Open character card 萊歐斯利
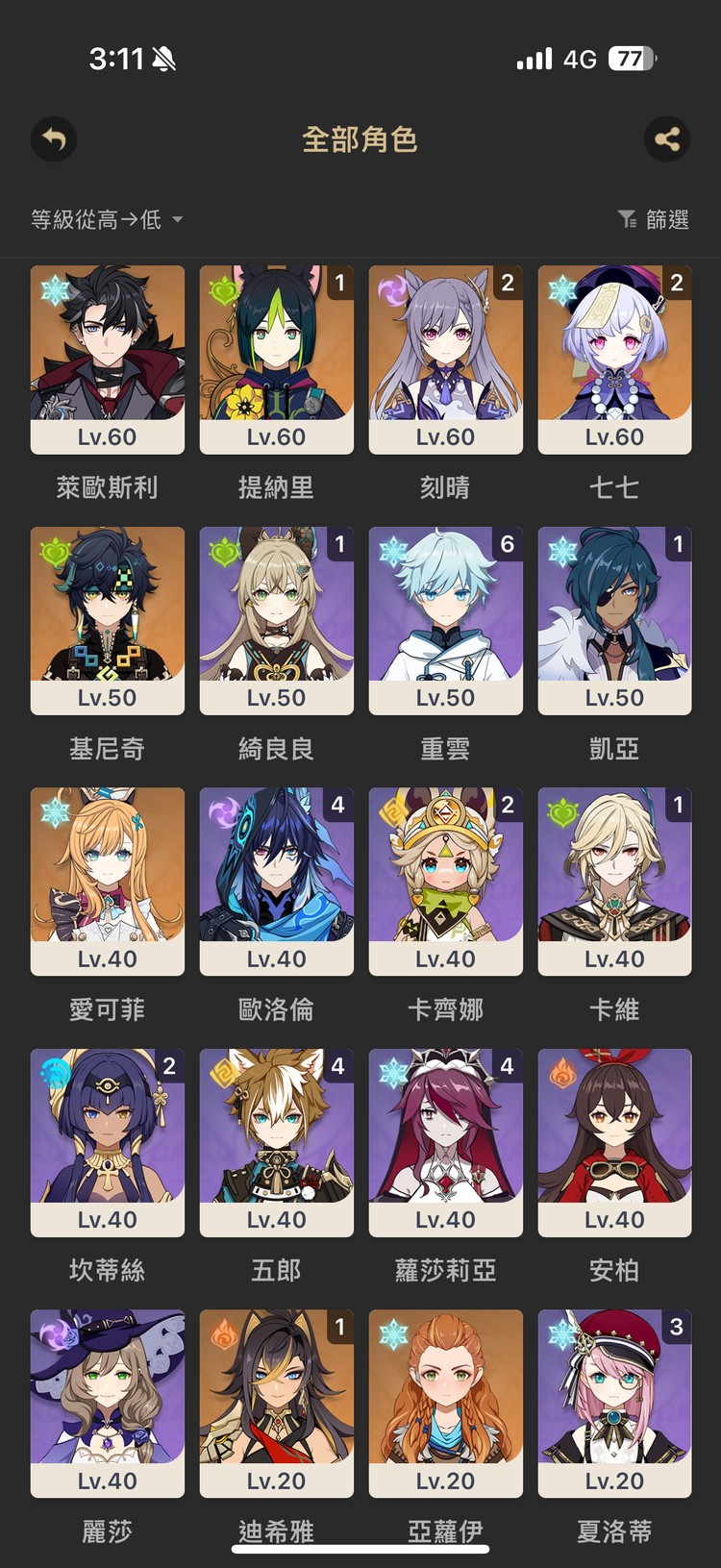721x1568 pixels. point(107,360)
